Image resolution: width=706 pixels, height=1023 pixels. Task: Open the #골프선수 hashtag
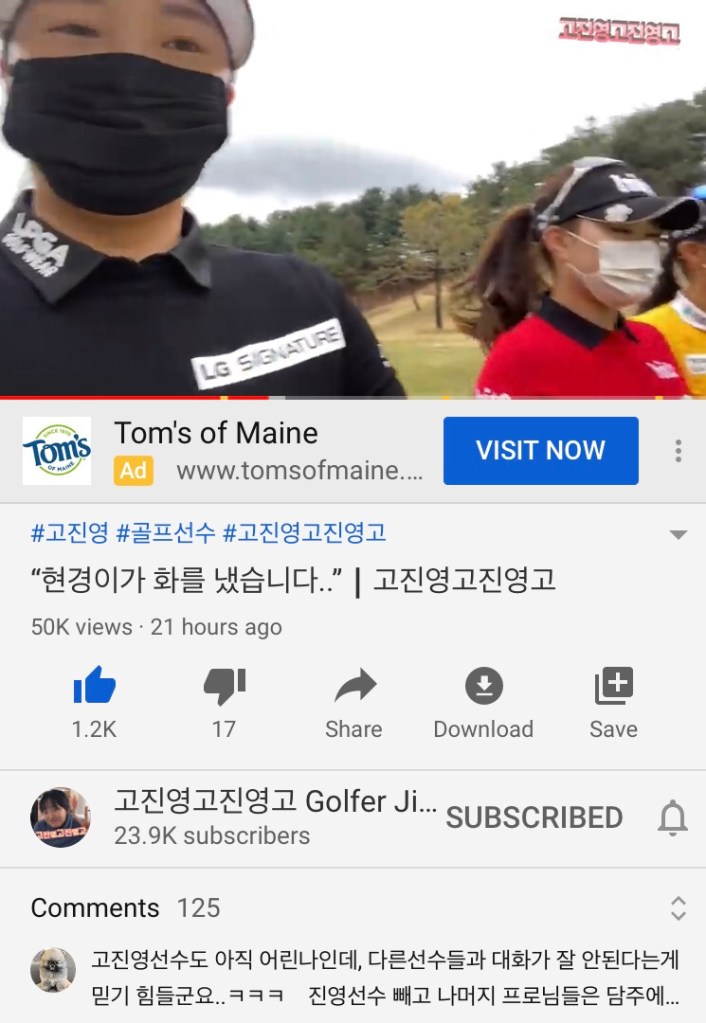[165, 533]
